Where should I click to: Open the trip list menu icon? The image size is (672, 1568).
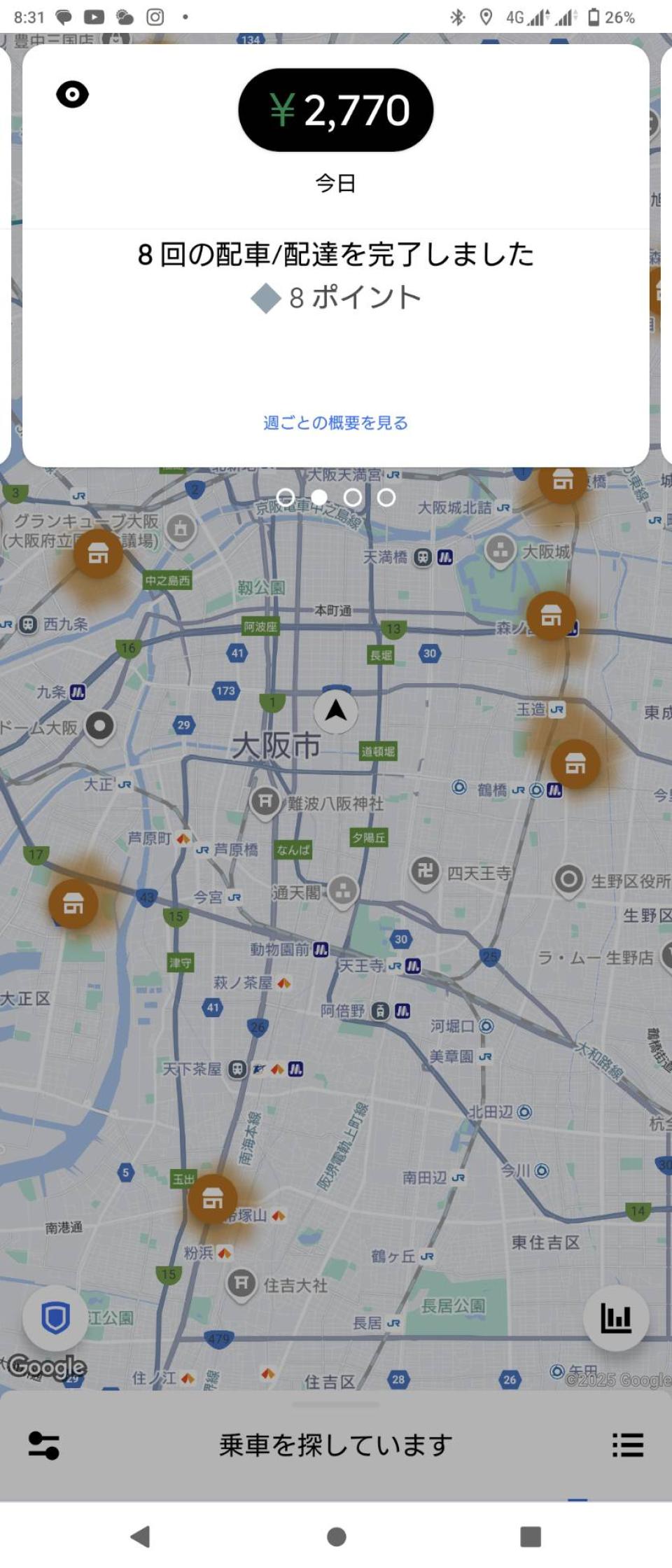(627, 1445)
